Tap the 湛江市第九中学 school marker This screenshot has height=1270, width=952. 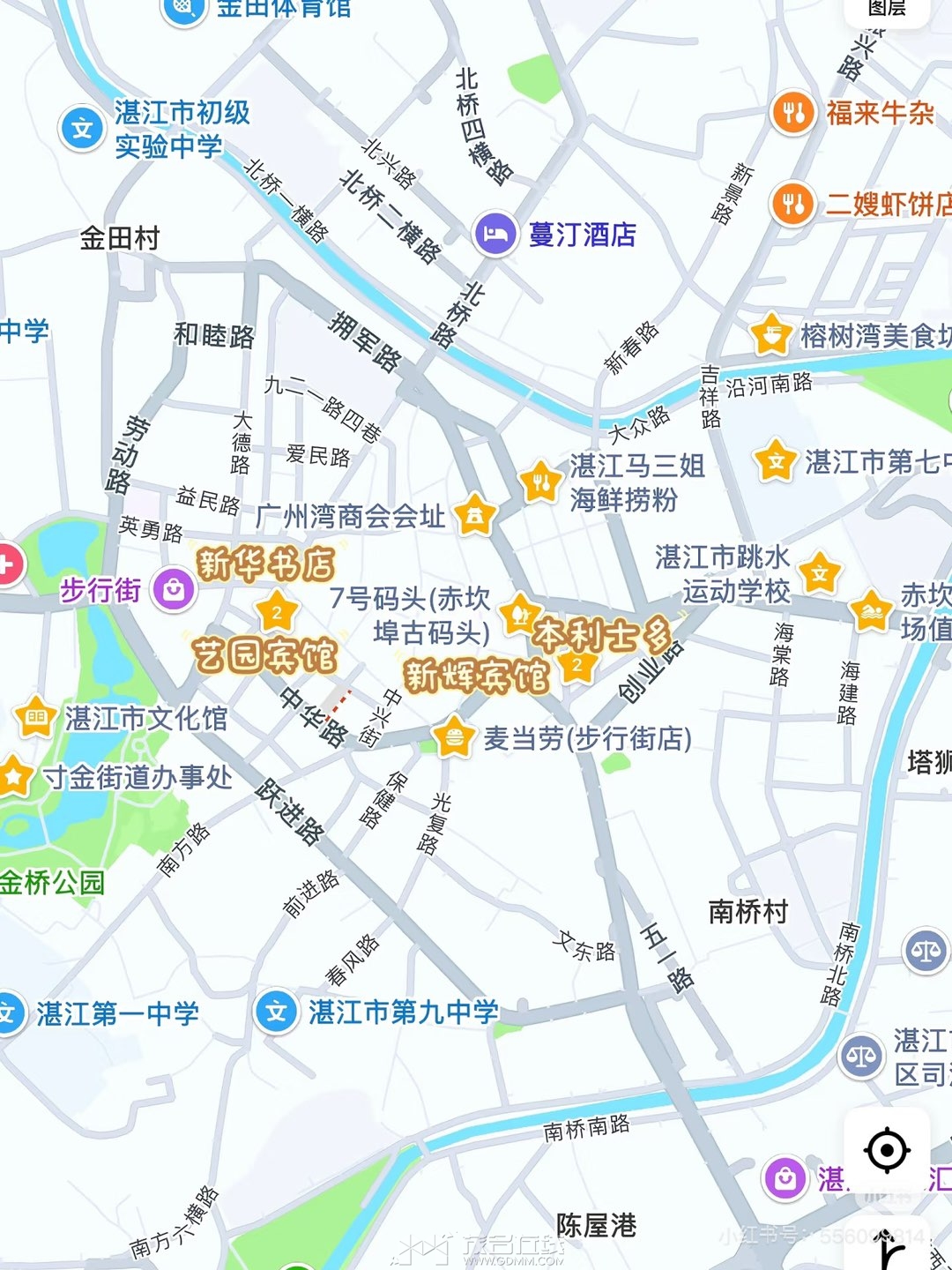click(x=277, y=1011)
